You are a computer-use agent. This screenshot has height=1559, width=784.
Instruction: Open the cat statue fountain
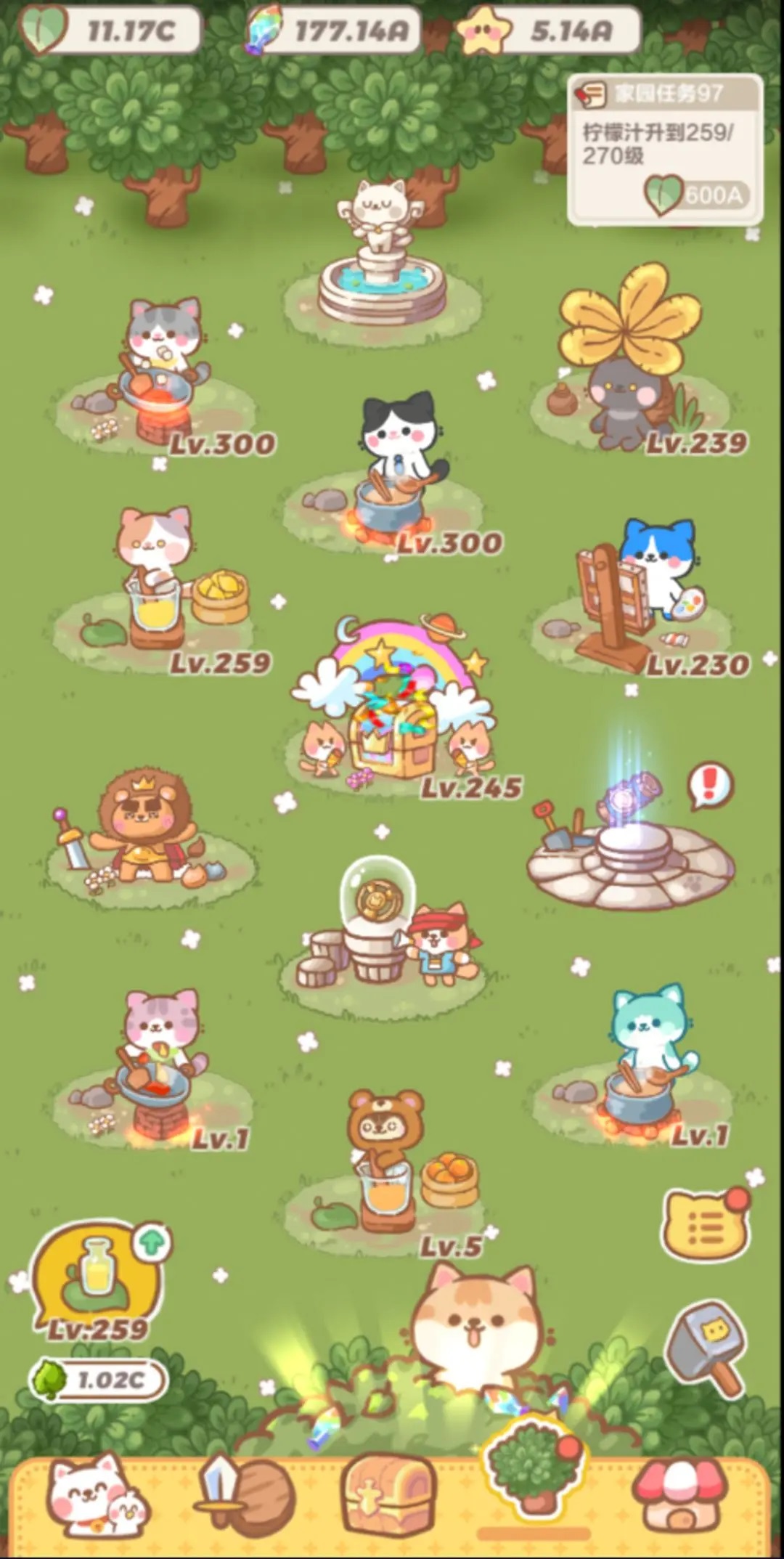[x=381, y=254]
